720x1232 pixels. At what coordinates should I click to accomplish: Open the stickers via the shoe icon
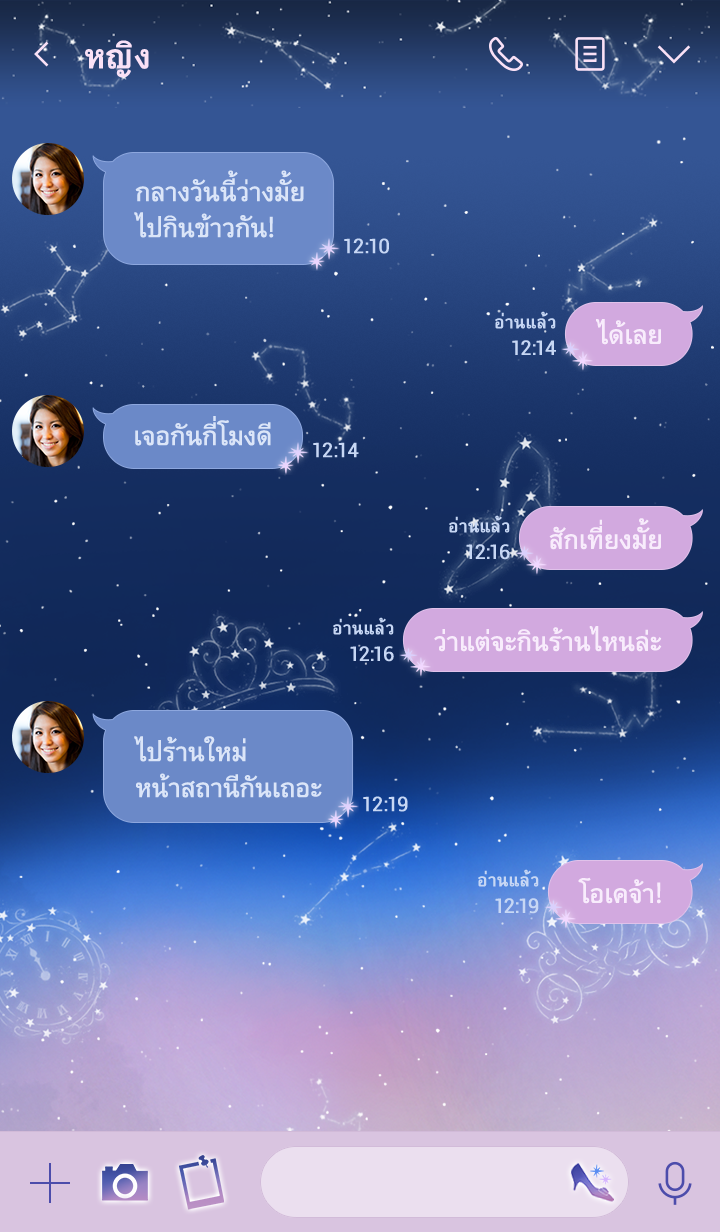592,1182
